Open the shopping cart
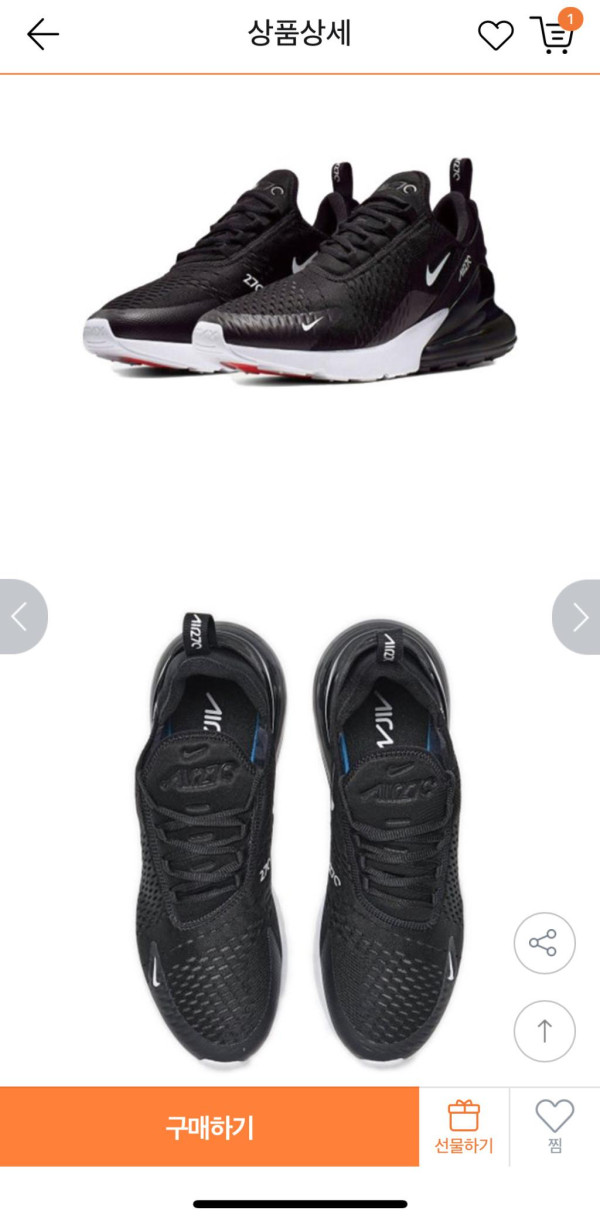Screen dimensions: 600x1221 552,35
